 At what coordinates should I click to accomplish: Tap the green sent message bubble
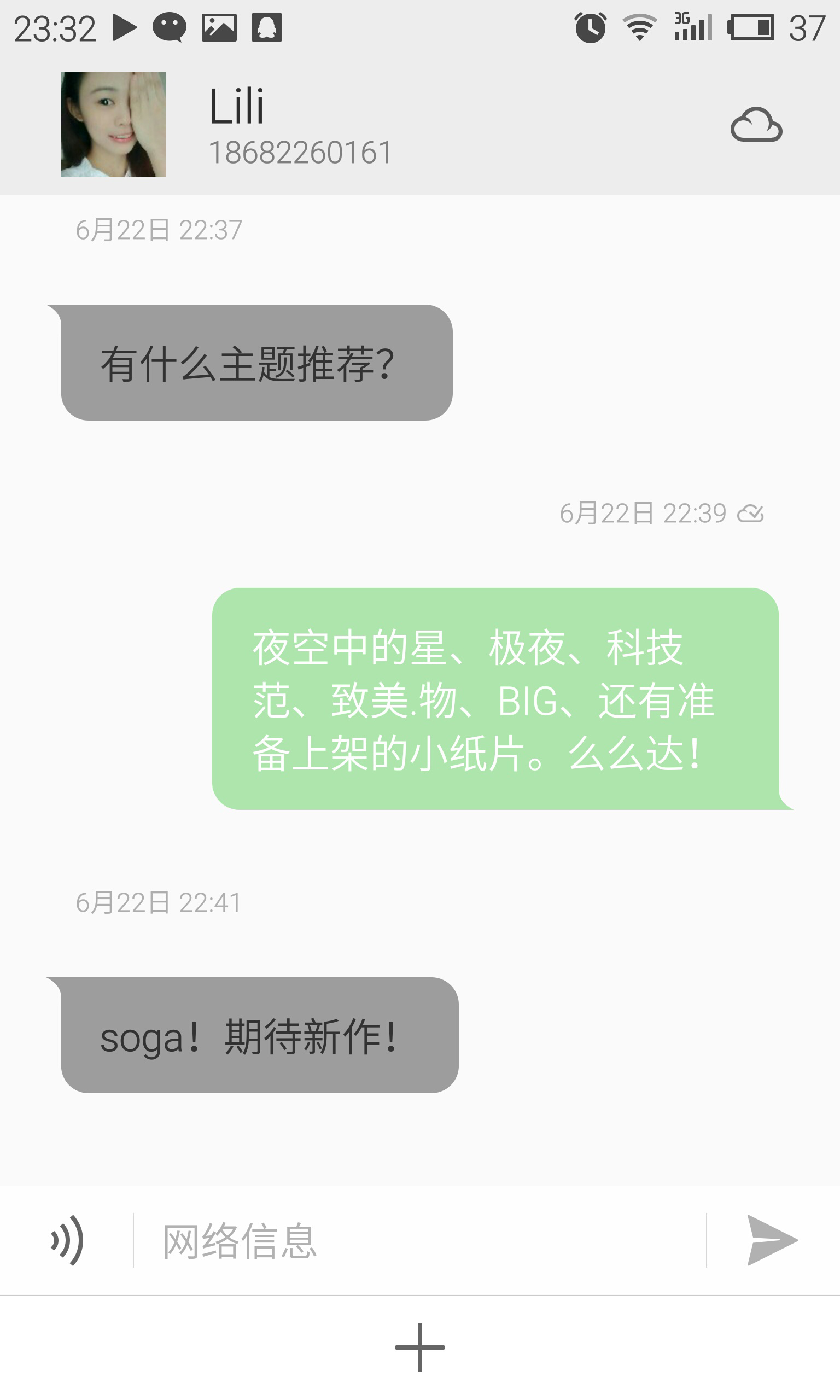[495, 698]
